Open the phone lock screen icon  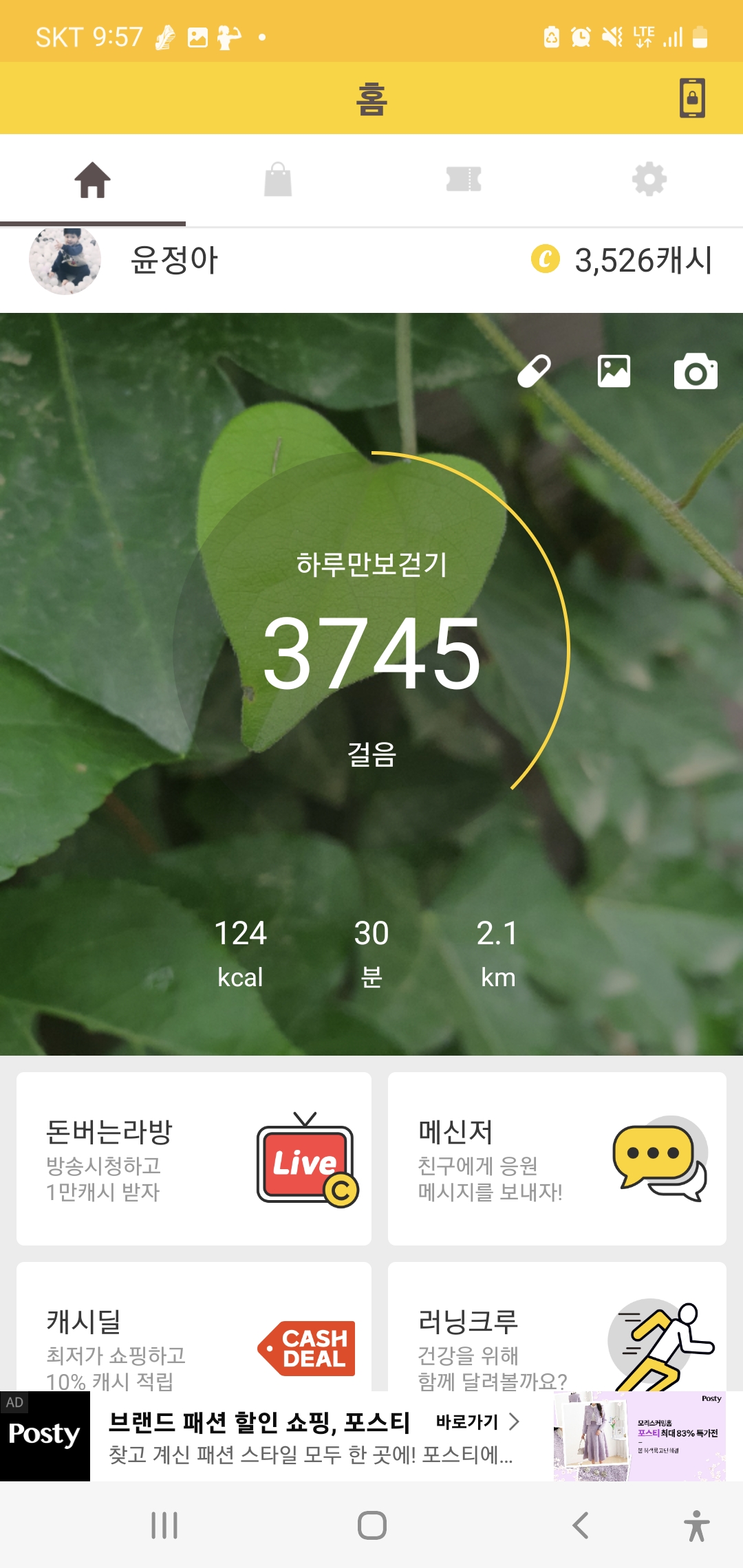(x=692, y=98)
